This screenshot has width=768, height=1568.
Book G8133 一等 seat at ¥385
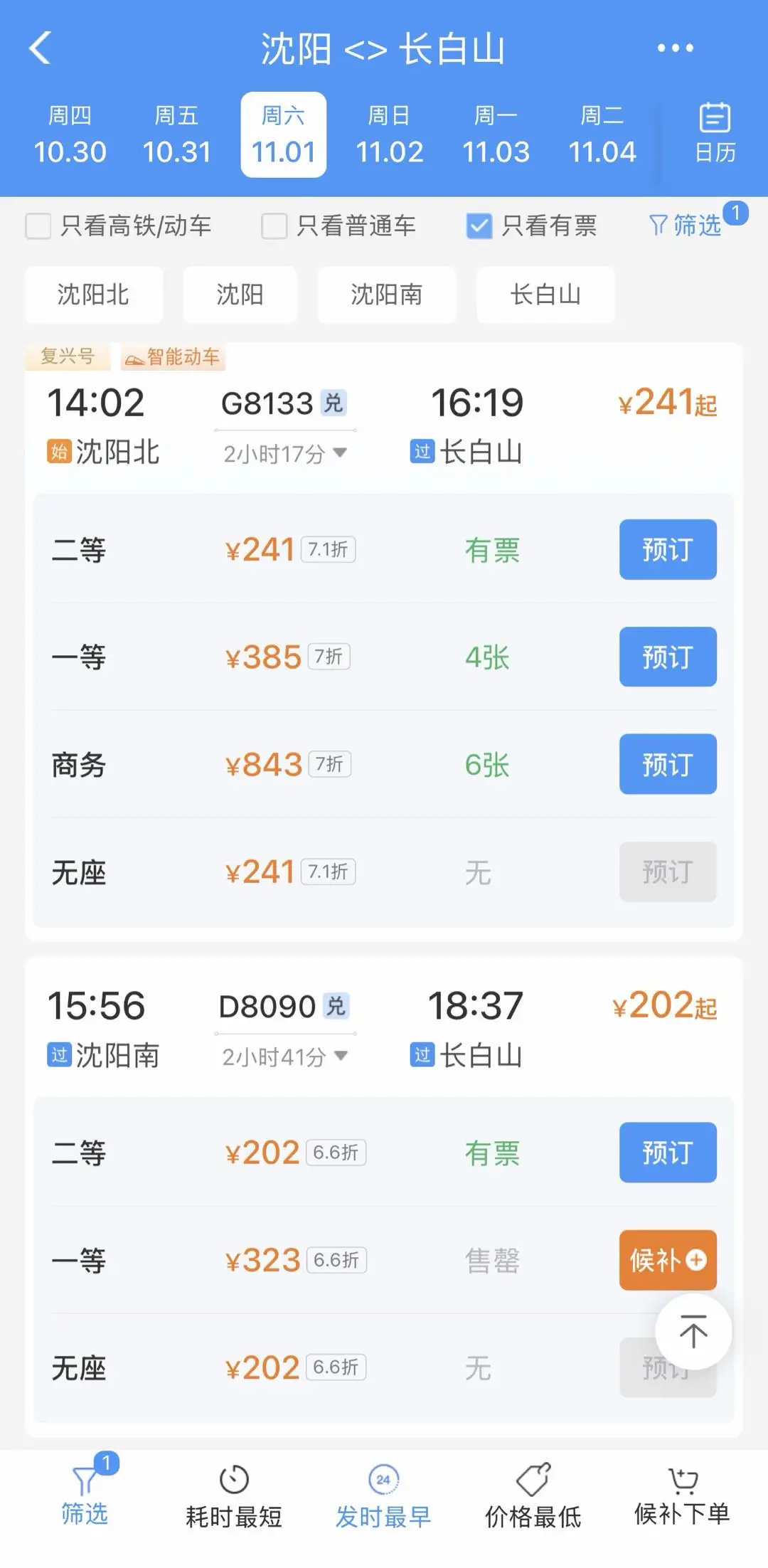[667, 657]
